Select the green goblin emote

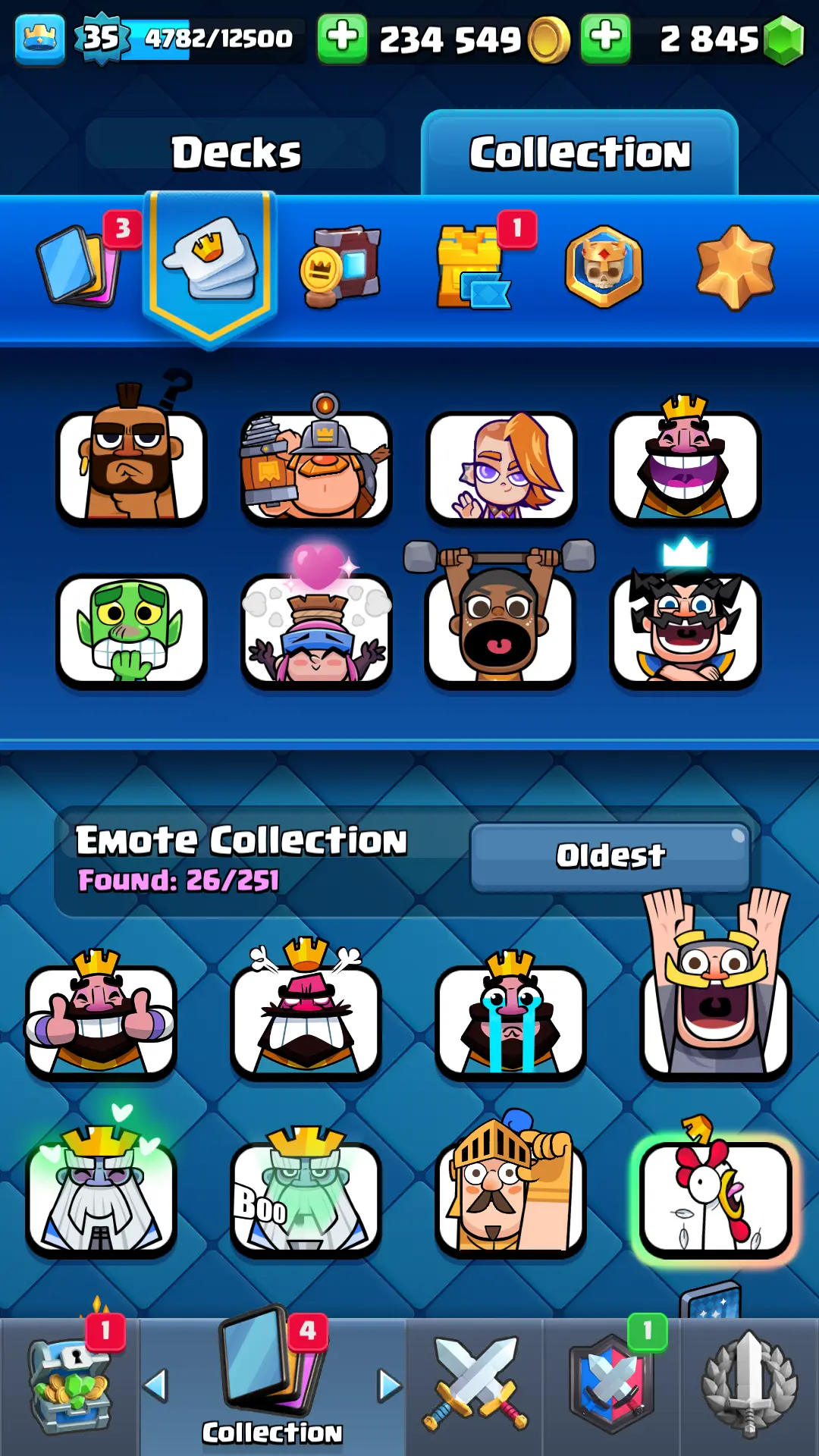tap(131, 629)
